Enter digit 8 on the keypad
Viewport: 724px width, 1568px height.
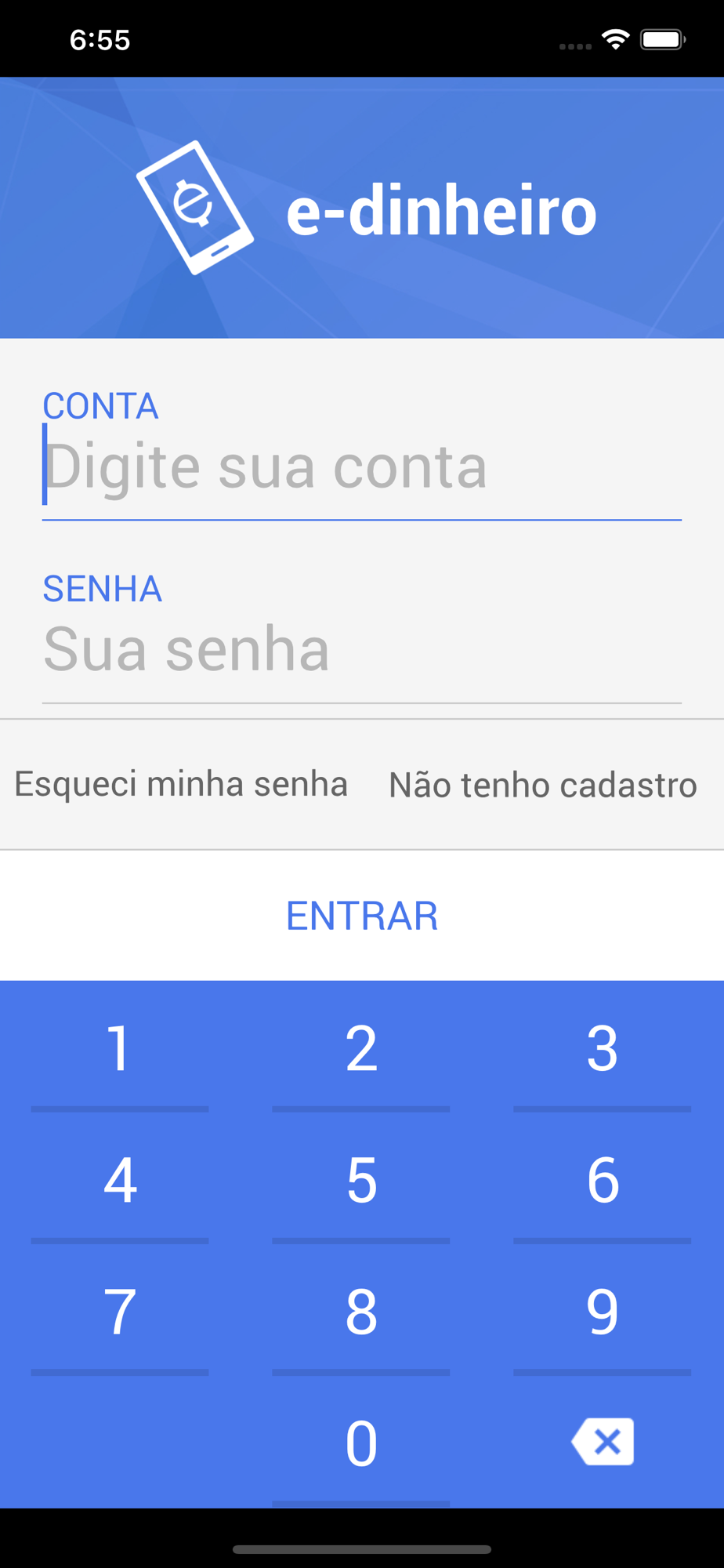361,1312
